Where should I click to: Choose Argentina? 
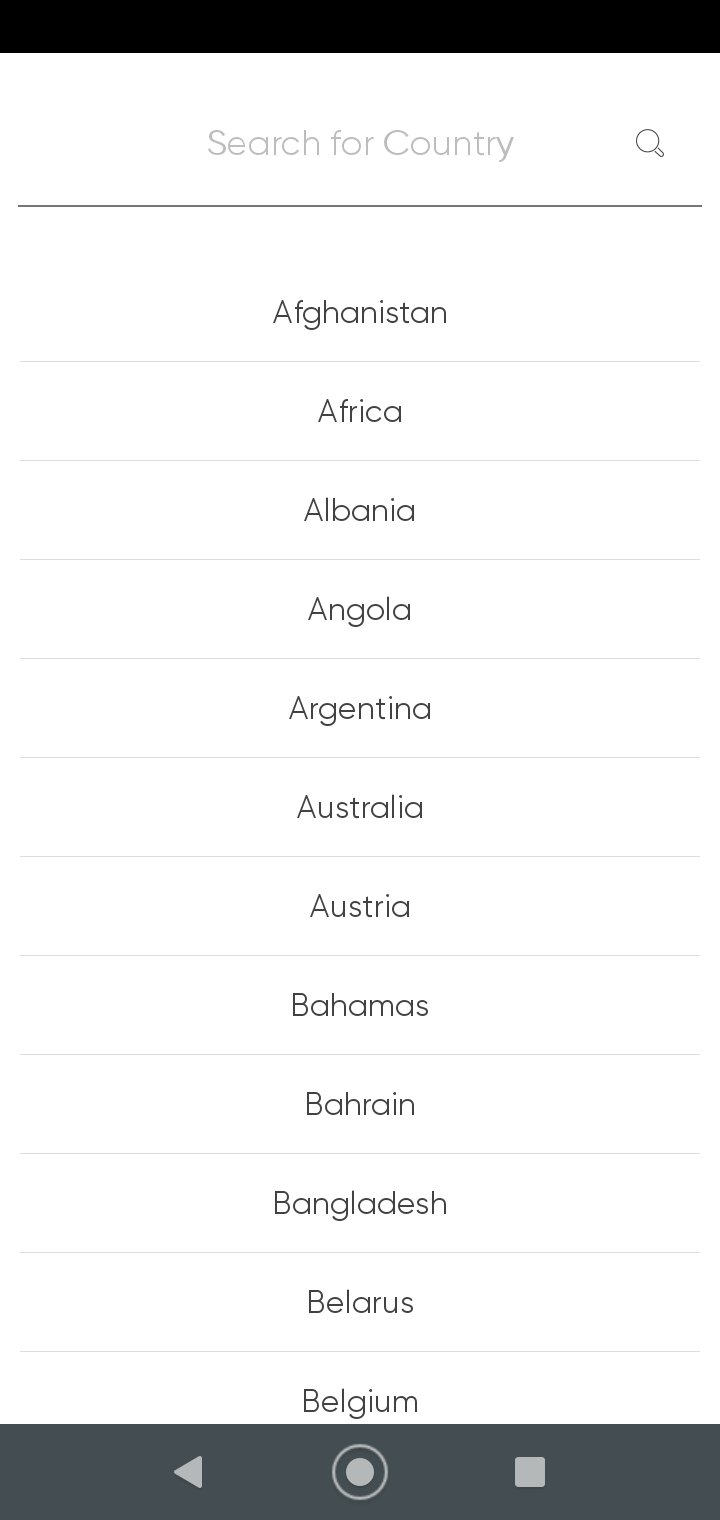(x=360, y=709)
